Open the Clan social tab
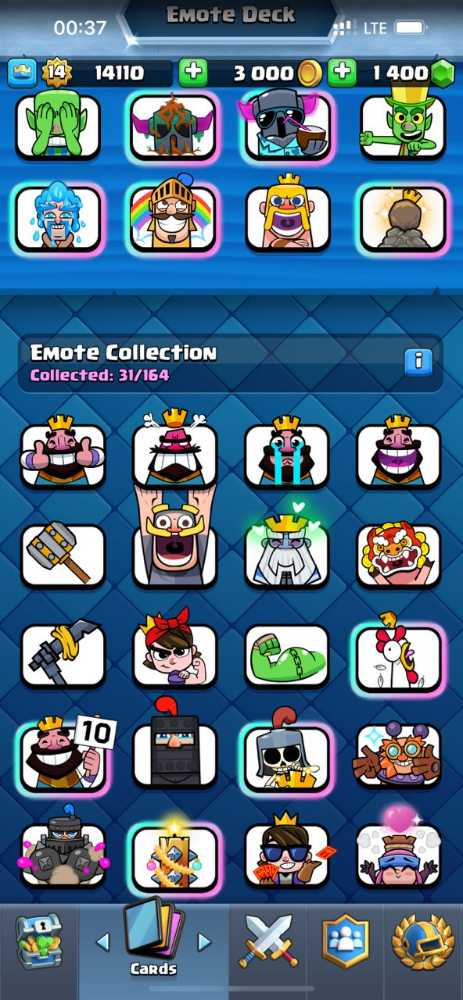Image resolution: width=463 pixels, height=1000 pixels. click(345, 942)
